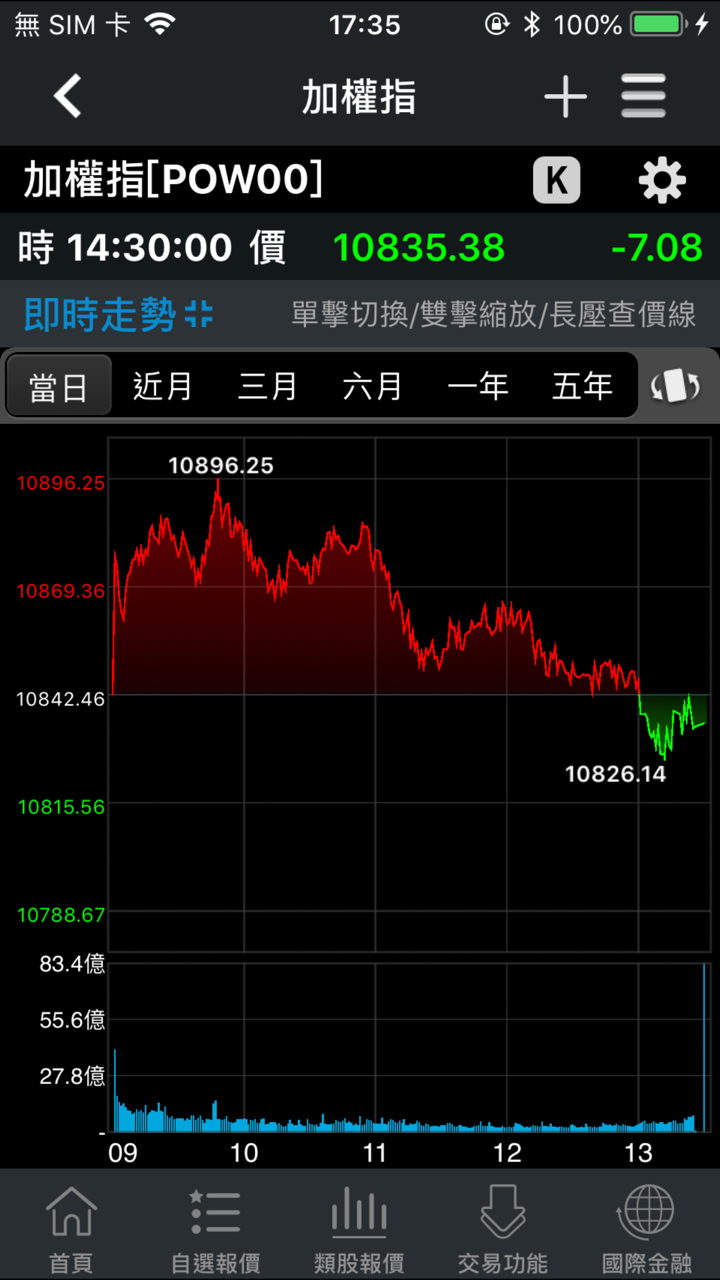Switch to K-line chart view
The height and width of the screenshot is (1280, 720).
pos(557,181)
